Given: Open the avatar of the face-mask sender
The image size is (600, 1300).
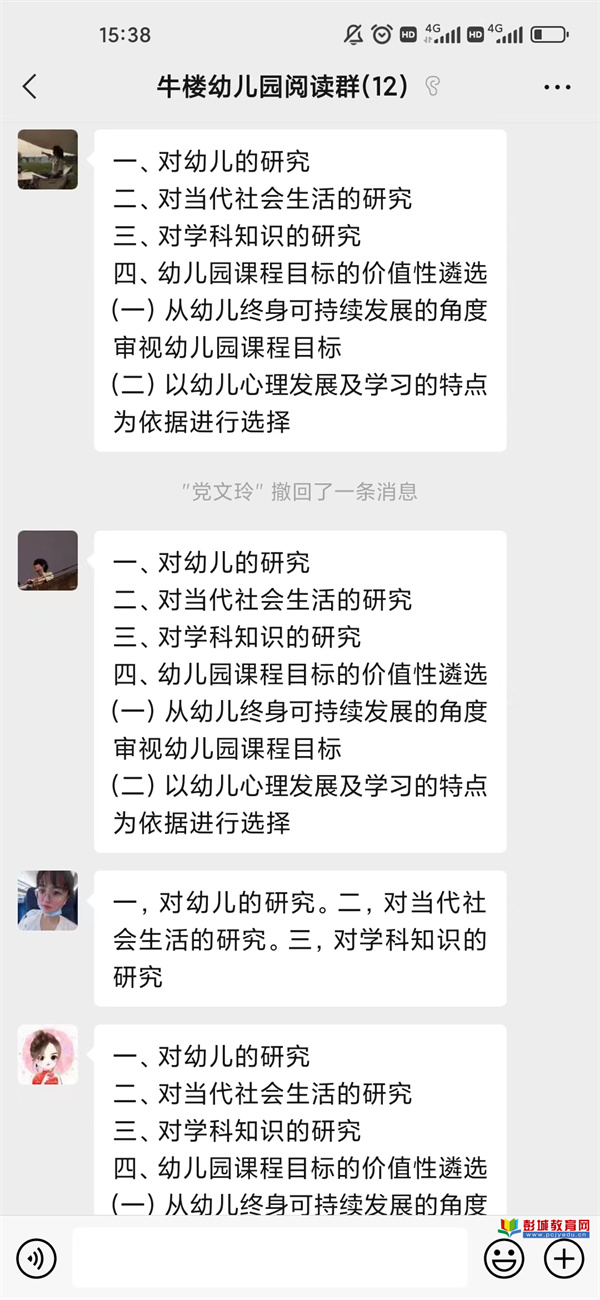Looking at the screenshot, I should pyautogui.click(x=47, y=900).
